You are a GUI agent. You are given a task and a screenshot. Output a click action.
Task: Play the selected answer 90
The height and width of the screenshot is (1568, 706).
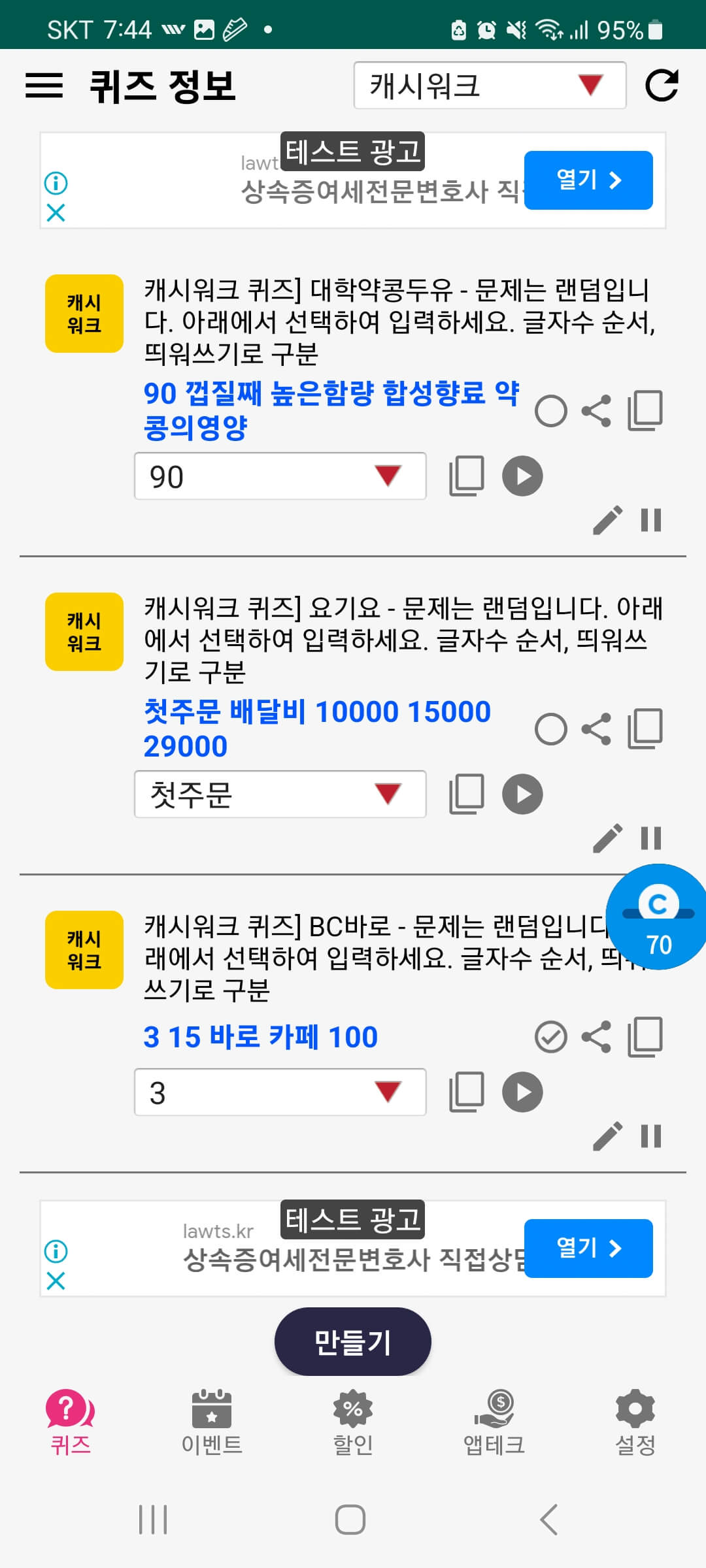[x=522, y=476]
